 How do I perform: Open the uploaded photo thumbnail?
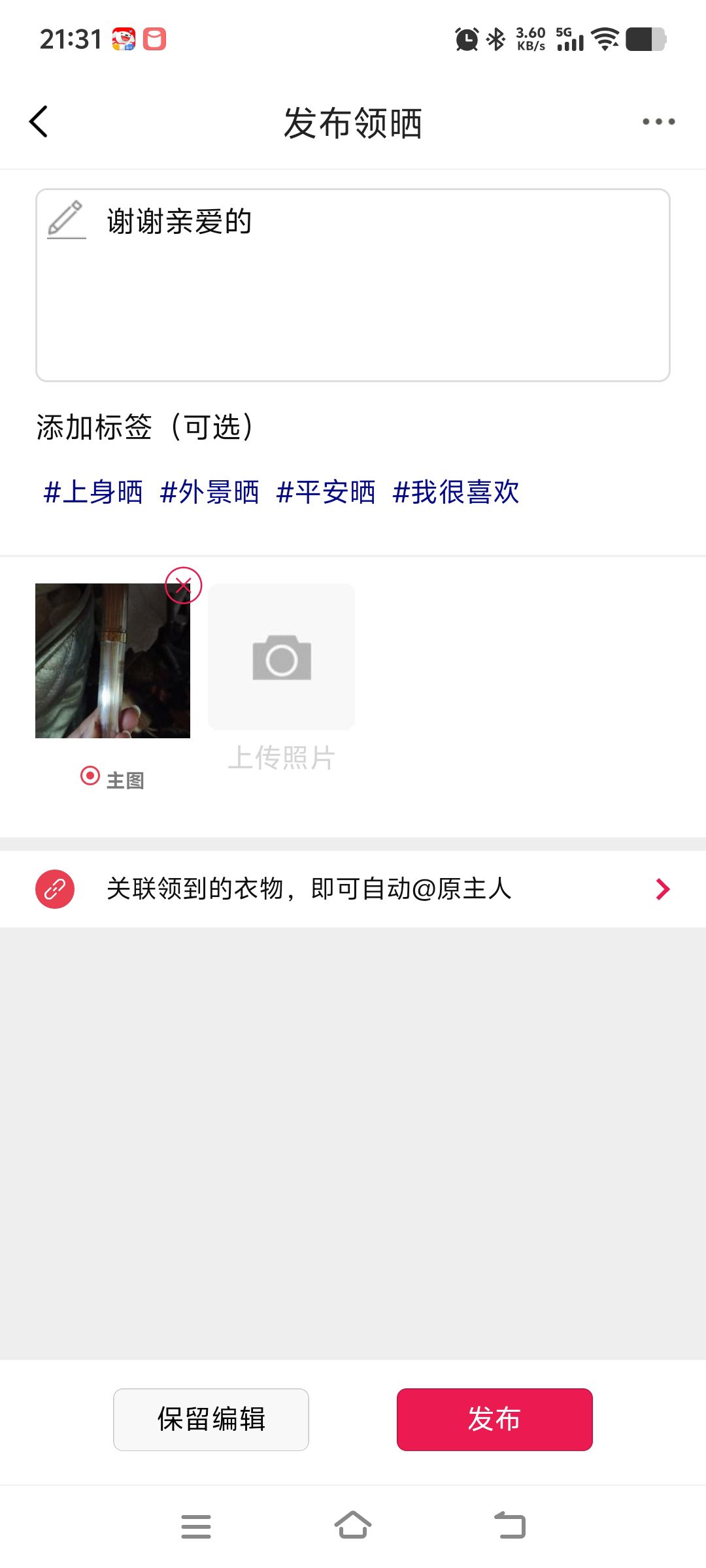point(112,661)
